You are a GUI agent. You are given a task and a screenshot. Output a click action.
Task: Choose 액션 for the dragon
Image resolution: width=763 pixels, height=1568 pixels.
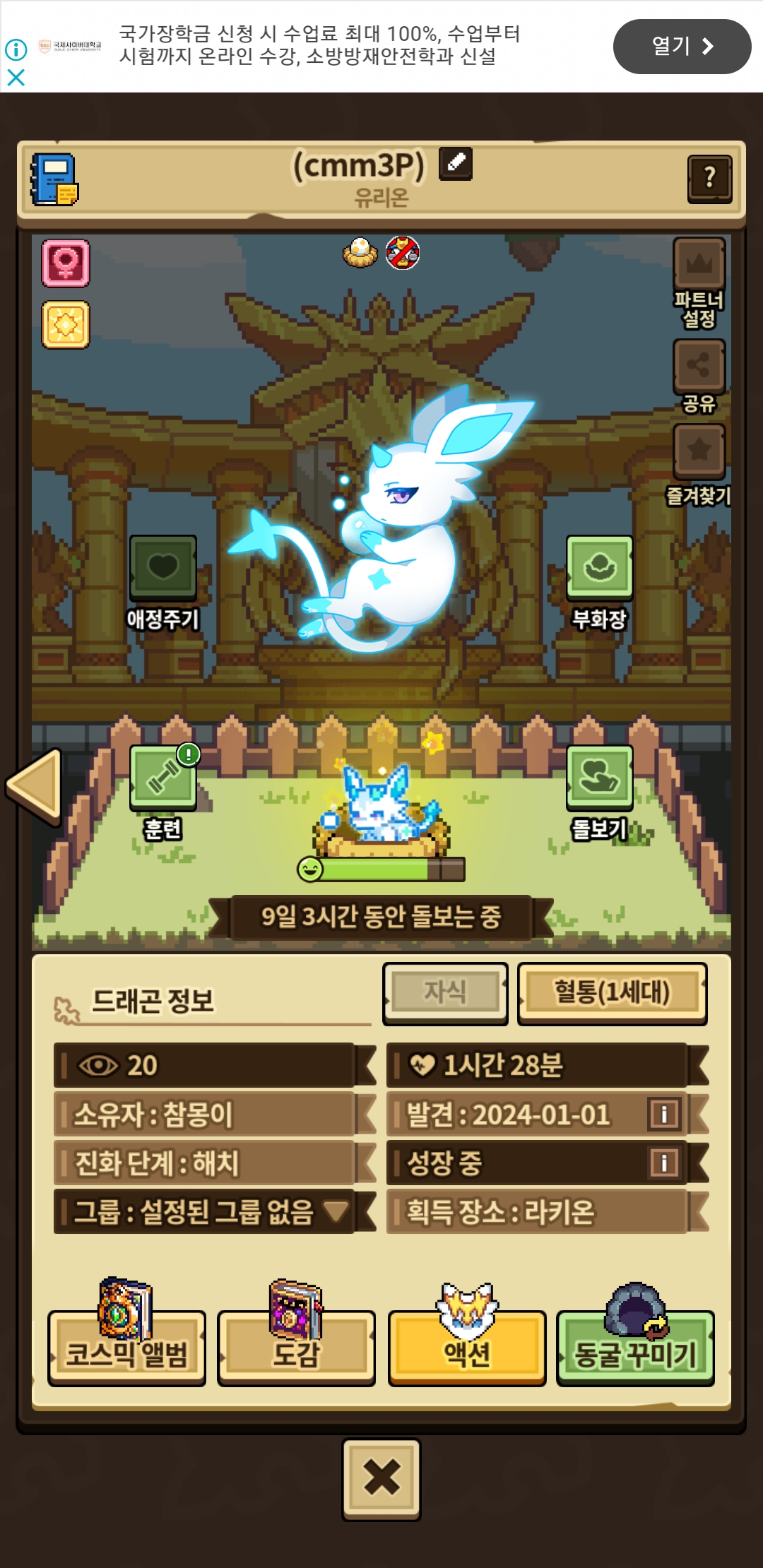pos(467,1349)
